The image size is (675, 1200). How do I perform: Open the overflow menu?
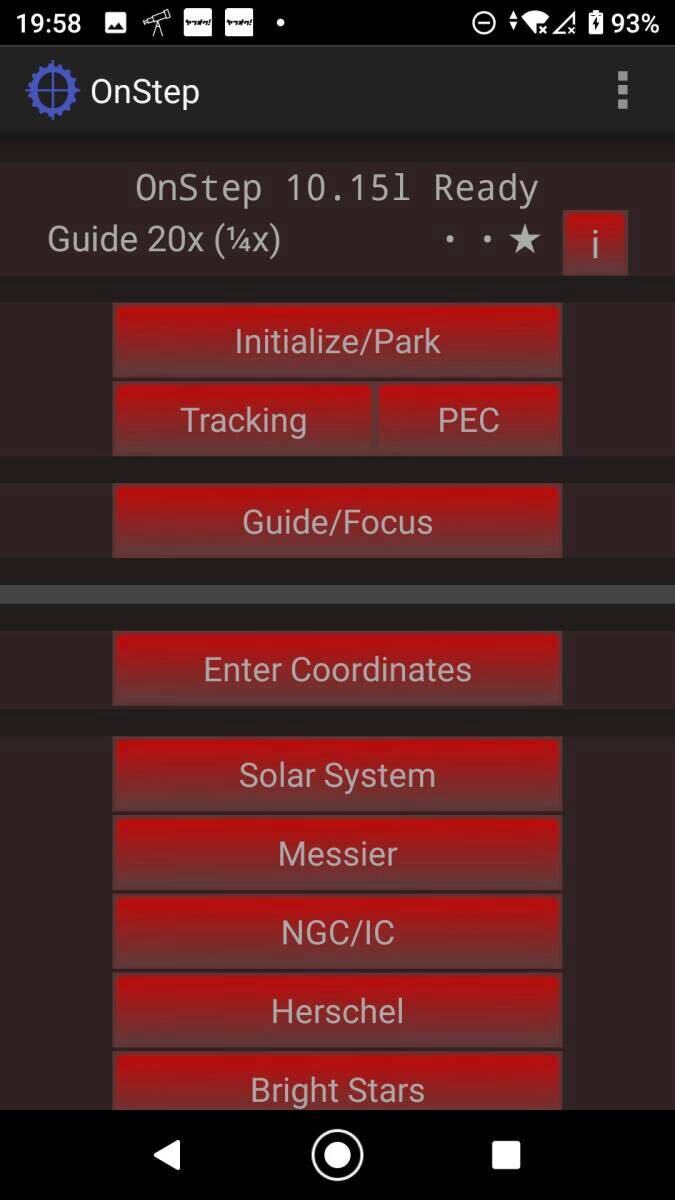[622, 91]
